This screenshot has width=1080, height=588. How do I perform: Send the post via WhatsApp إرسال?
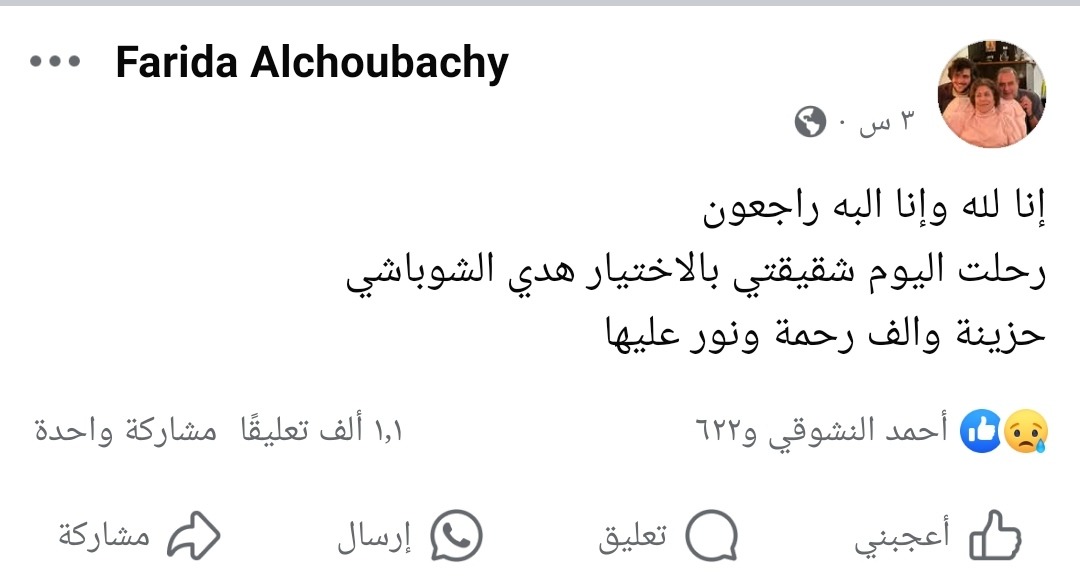(410, 537)
